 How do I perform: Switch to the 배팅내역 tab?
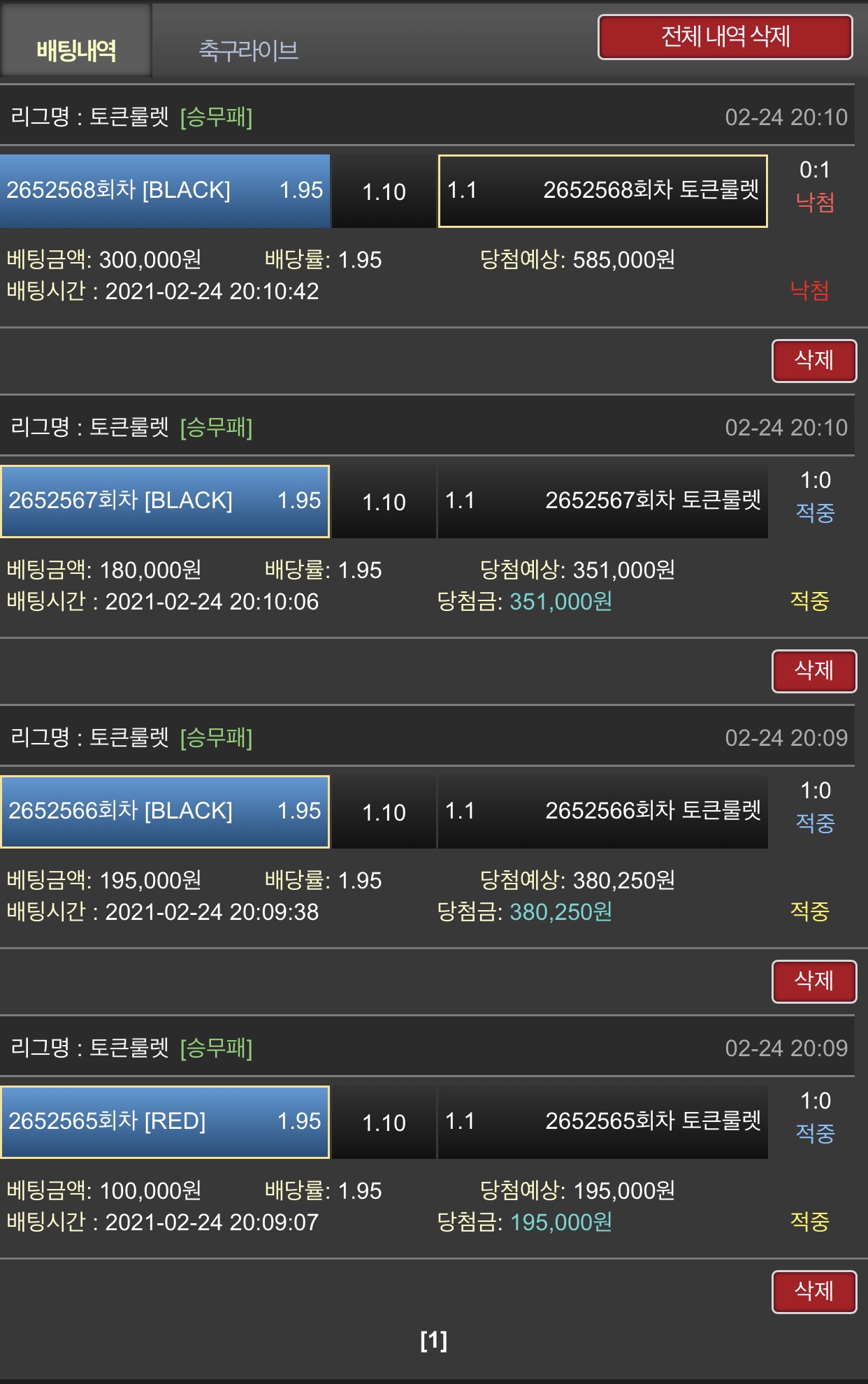(x=76, y=50)
